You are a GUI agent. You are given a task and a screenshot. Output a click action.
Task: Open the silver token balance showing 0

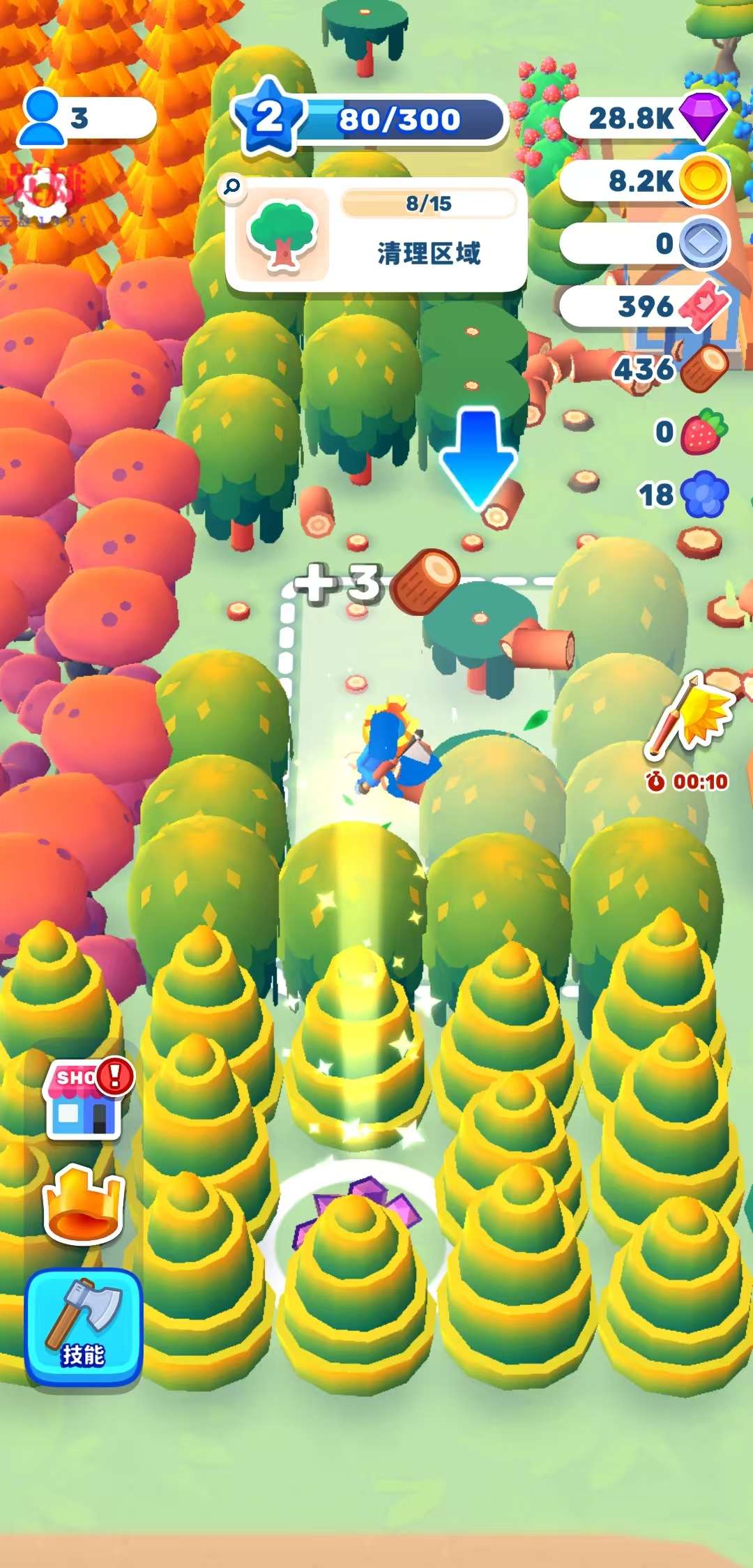[x=645, y=243]
